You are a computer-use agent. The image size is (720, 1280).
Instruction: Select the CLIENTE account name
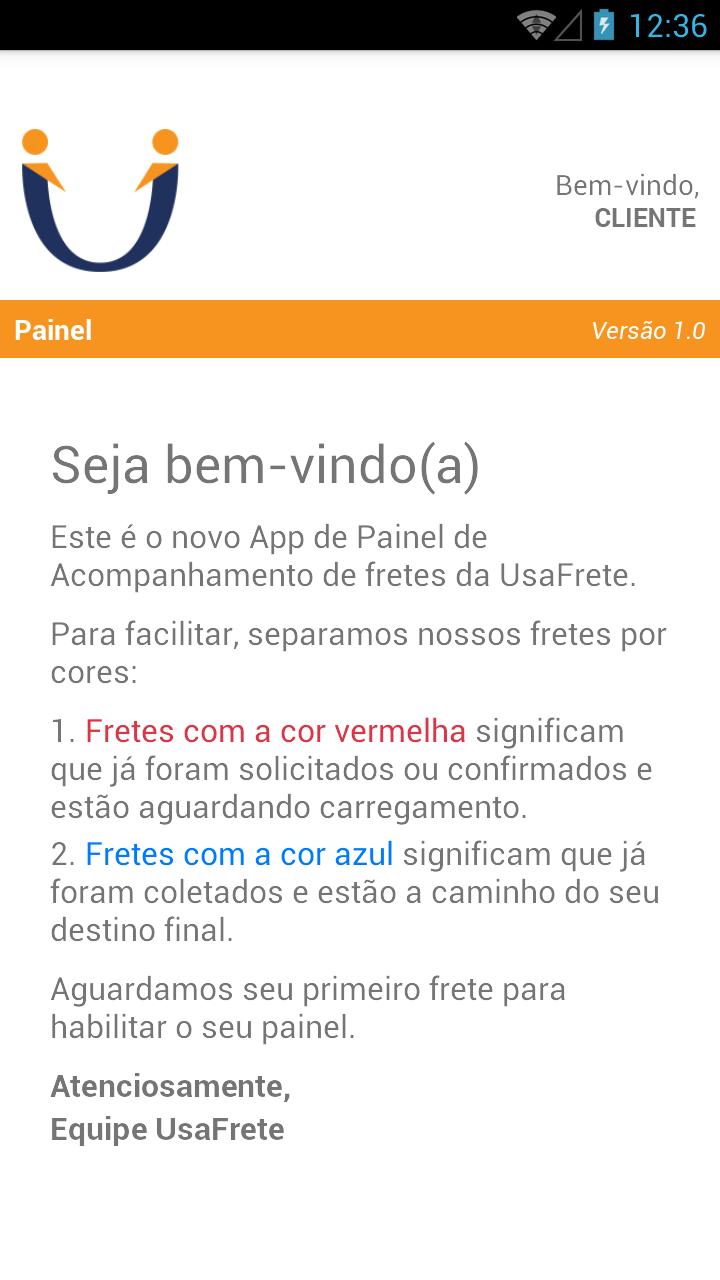tap(645, 218)
